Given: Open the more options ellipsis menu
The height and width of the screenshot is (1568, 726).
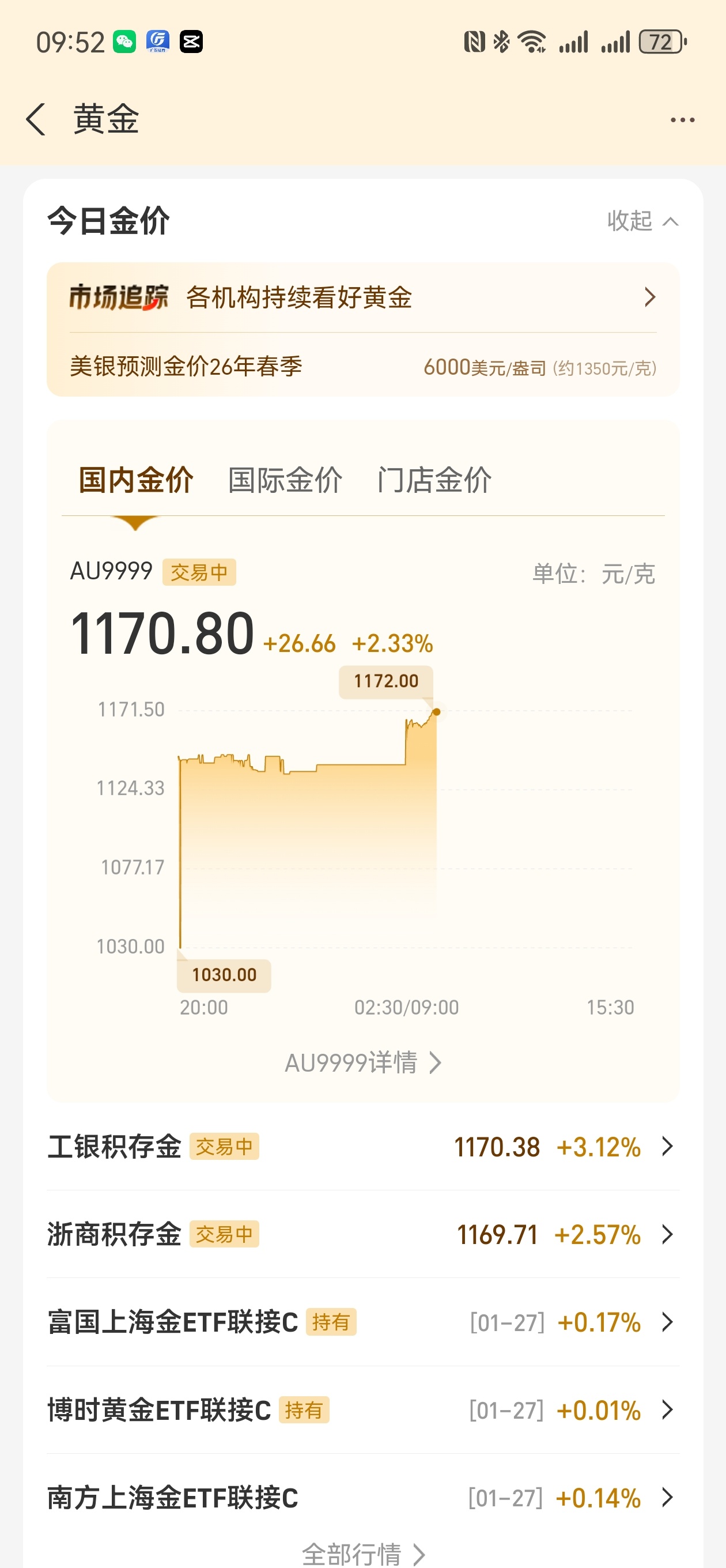Looking at the screenshot, I should (x=682, y=119).
